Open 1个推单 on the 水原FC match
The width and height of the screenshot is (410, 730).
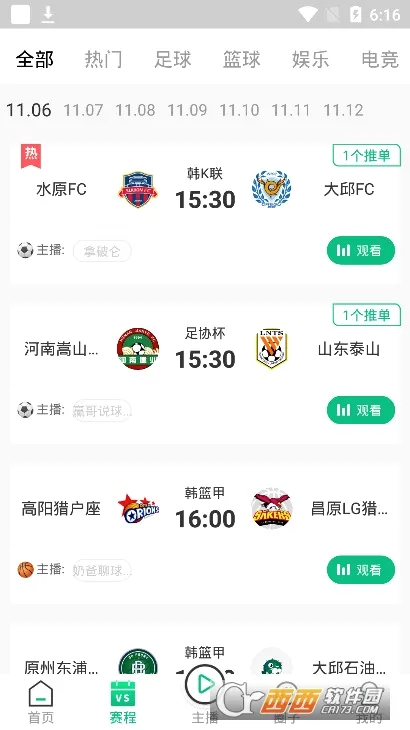click(367, 155)
